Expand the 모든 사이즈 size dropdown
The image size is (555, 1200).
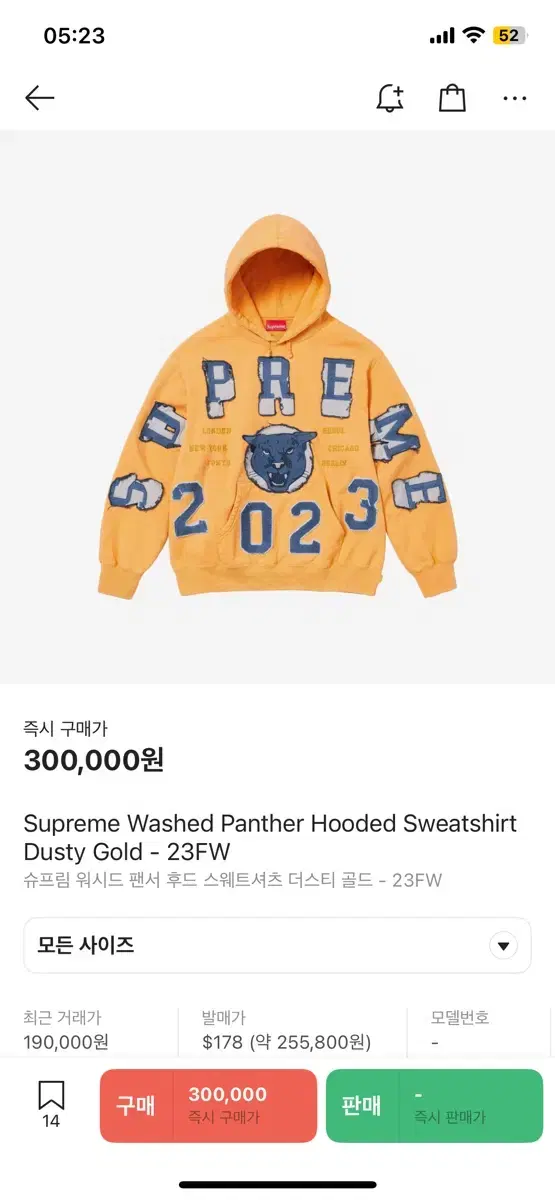[277, 945]
